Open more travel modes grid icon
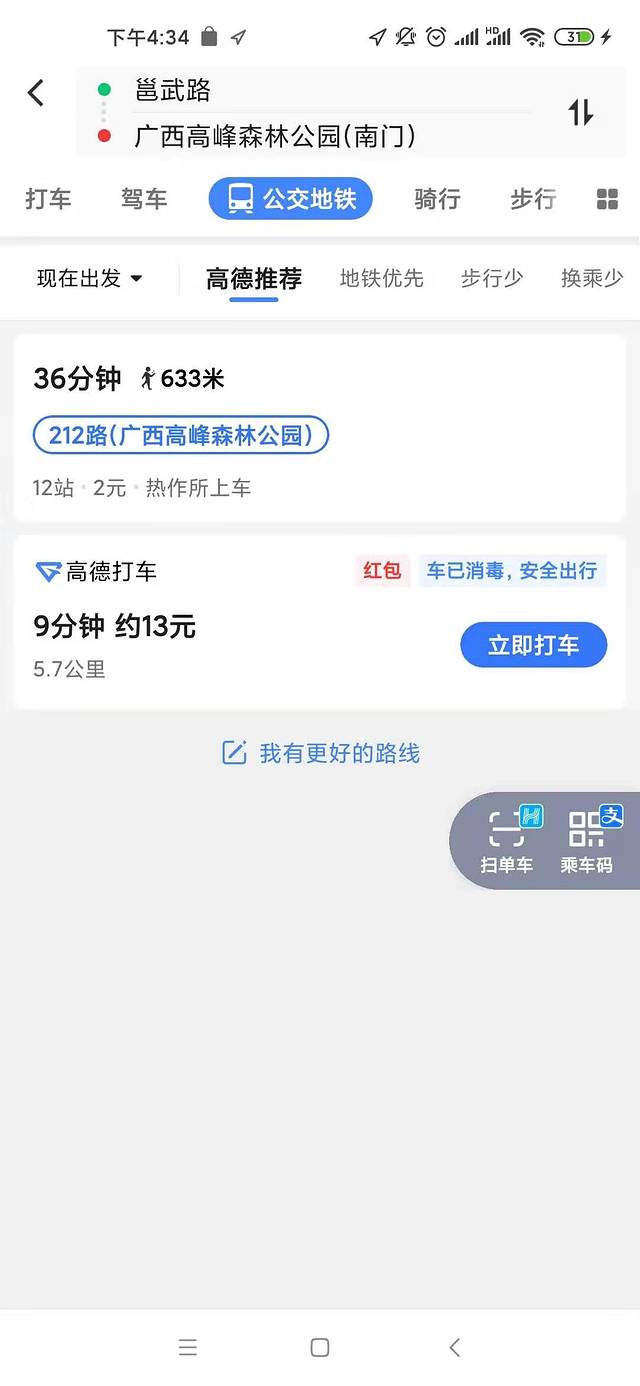 (607, 199)
